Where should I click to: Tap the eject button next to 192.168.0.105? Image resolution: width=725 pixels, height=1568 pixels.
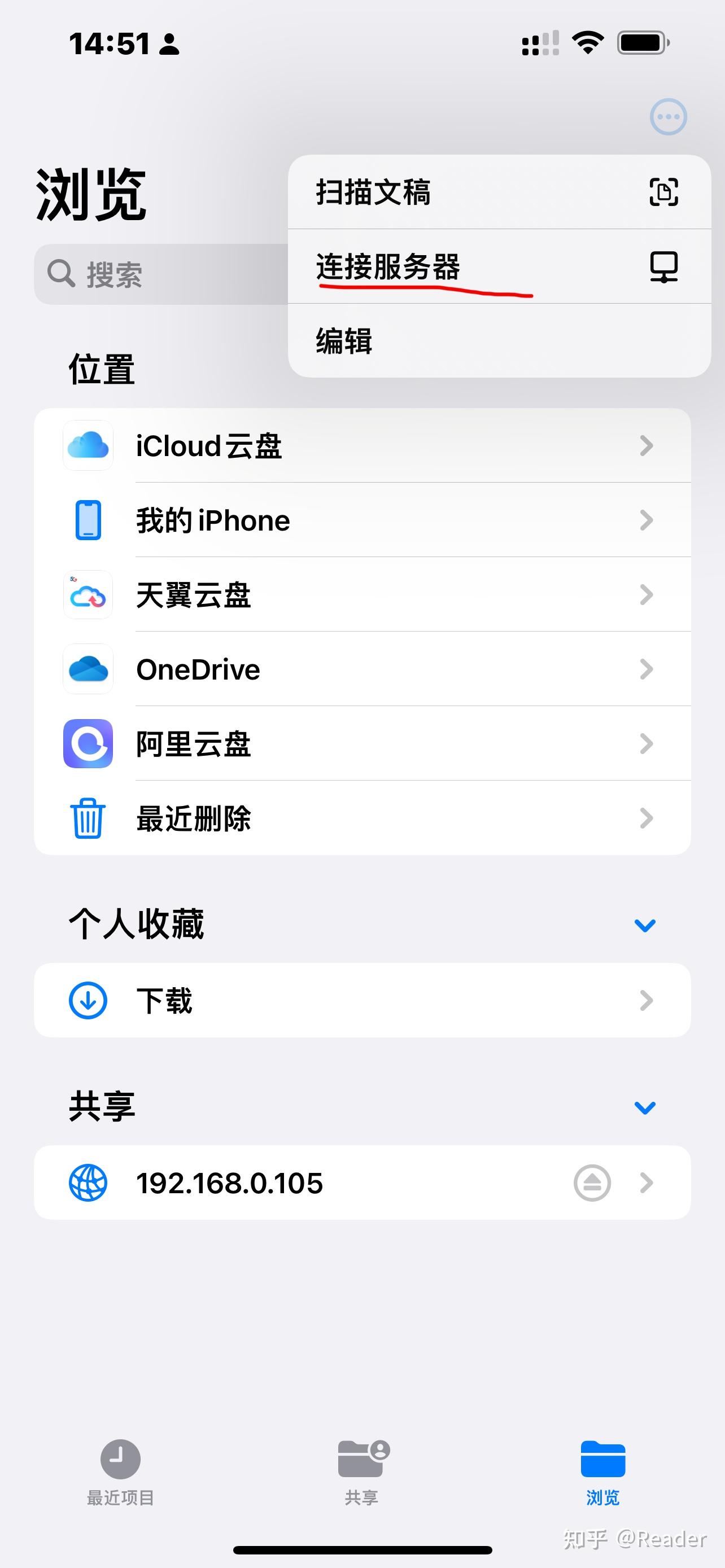pyautogui.click(x=593, y=1182)
